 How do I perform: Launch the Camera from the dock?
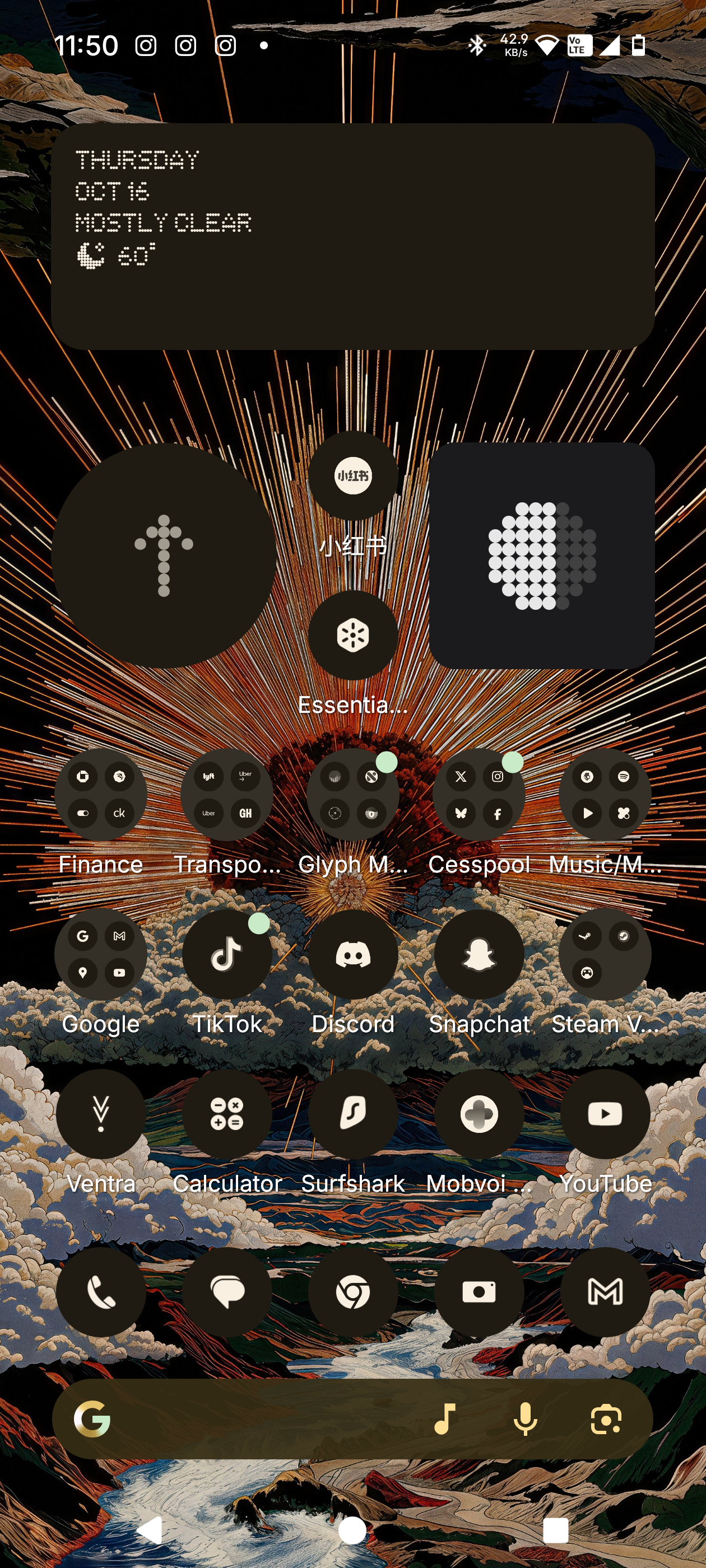479,1292
